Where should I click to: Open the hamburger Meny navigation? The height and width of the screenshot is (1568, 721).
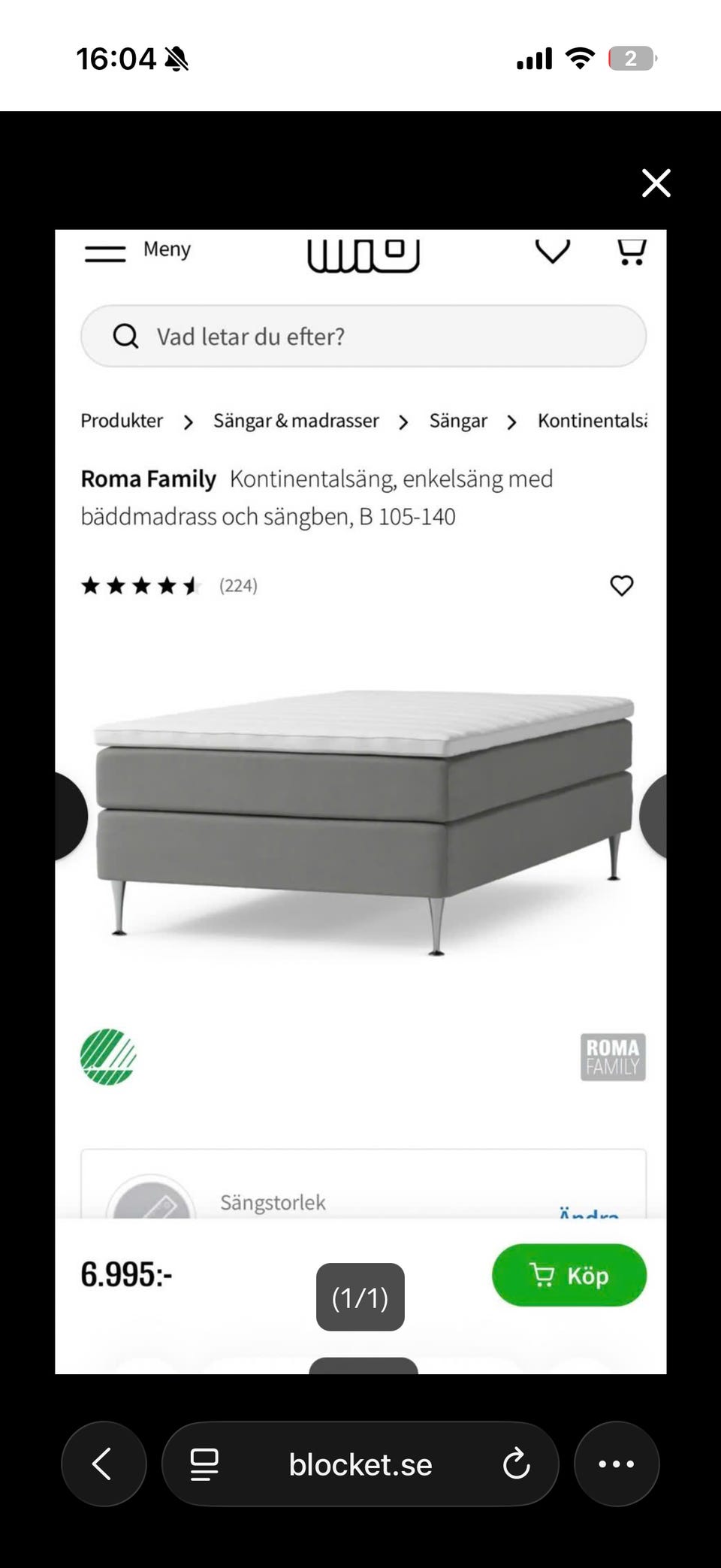click(x=106, y=253)
